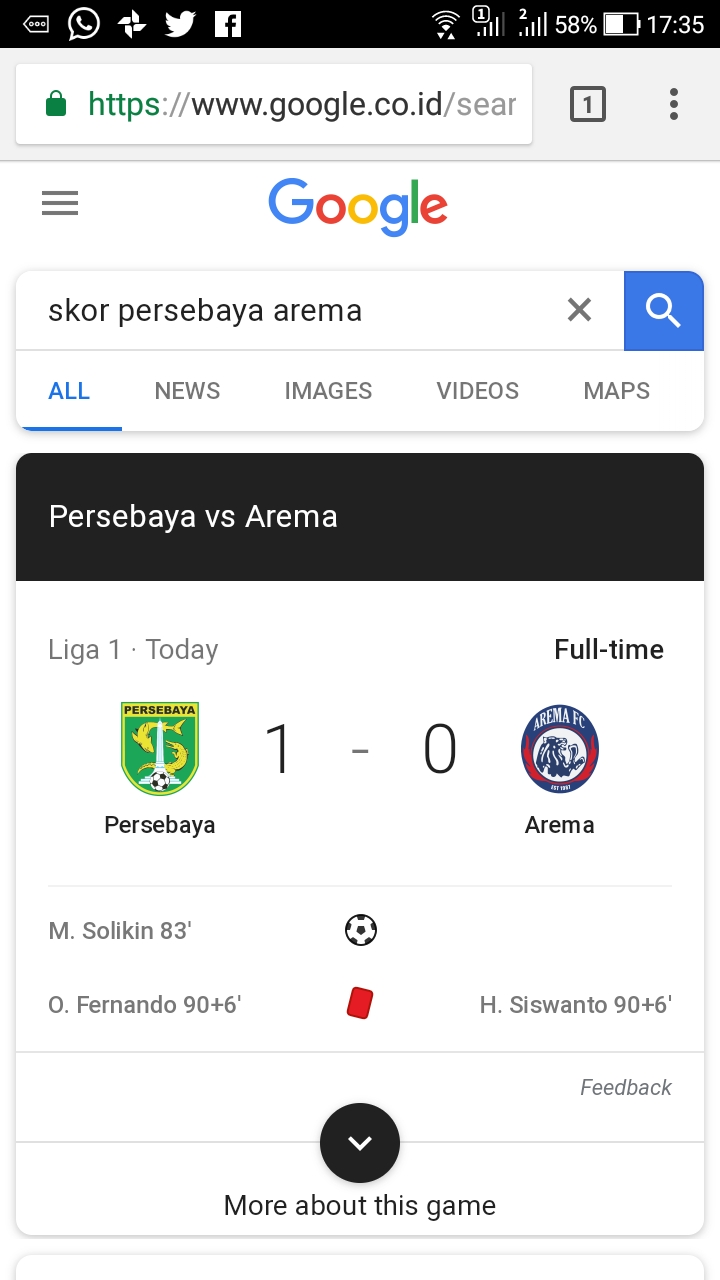
Task: Select the All results tab
Action: pyautogui.click(x=69, y=391)
